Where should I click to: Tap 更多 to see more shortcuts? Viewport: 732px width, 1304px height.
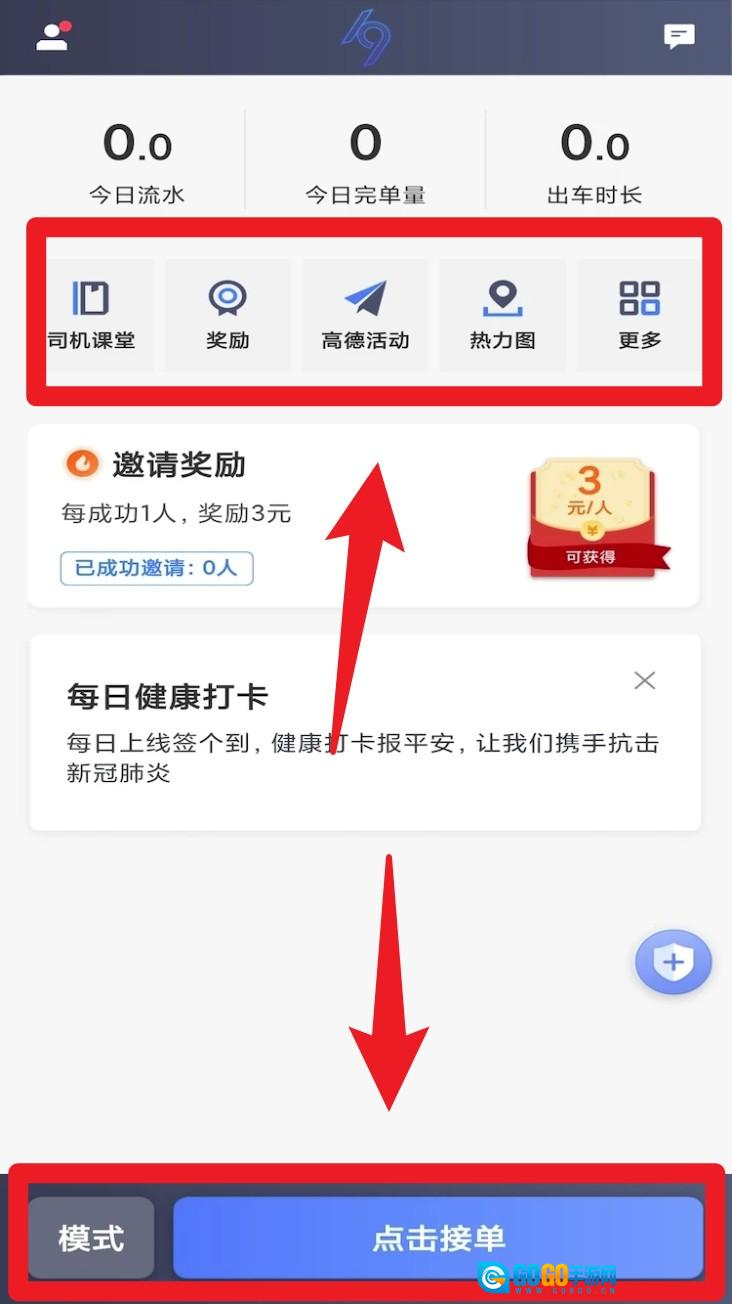639,315
